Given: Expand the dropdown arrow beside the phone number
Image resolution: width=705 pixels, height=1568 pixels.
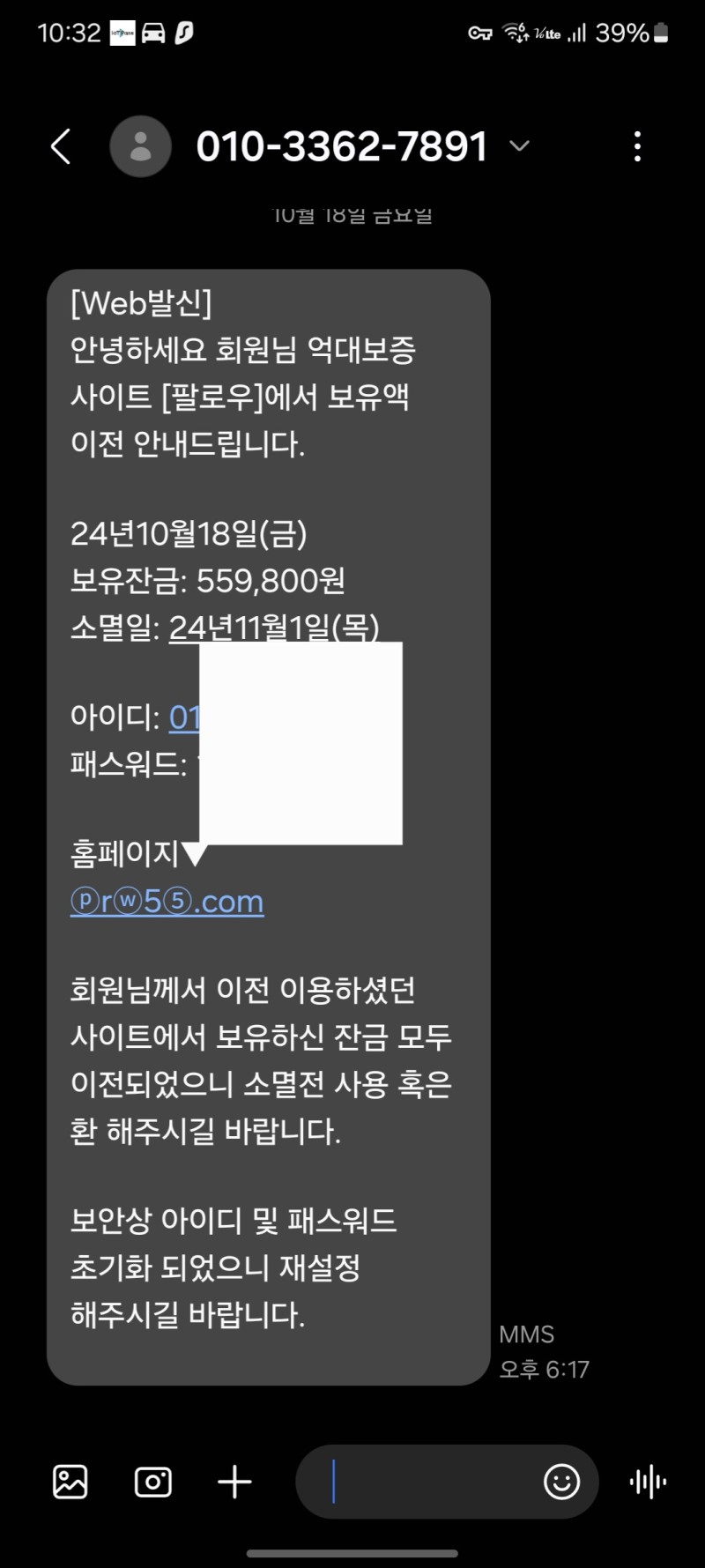Looking at the screenshot, I should [x=520, y=145].
